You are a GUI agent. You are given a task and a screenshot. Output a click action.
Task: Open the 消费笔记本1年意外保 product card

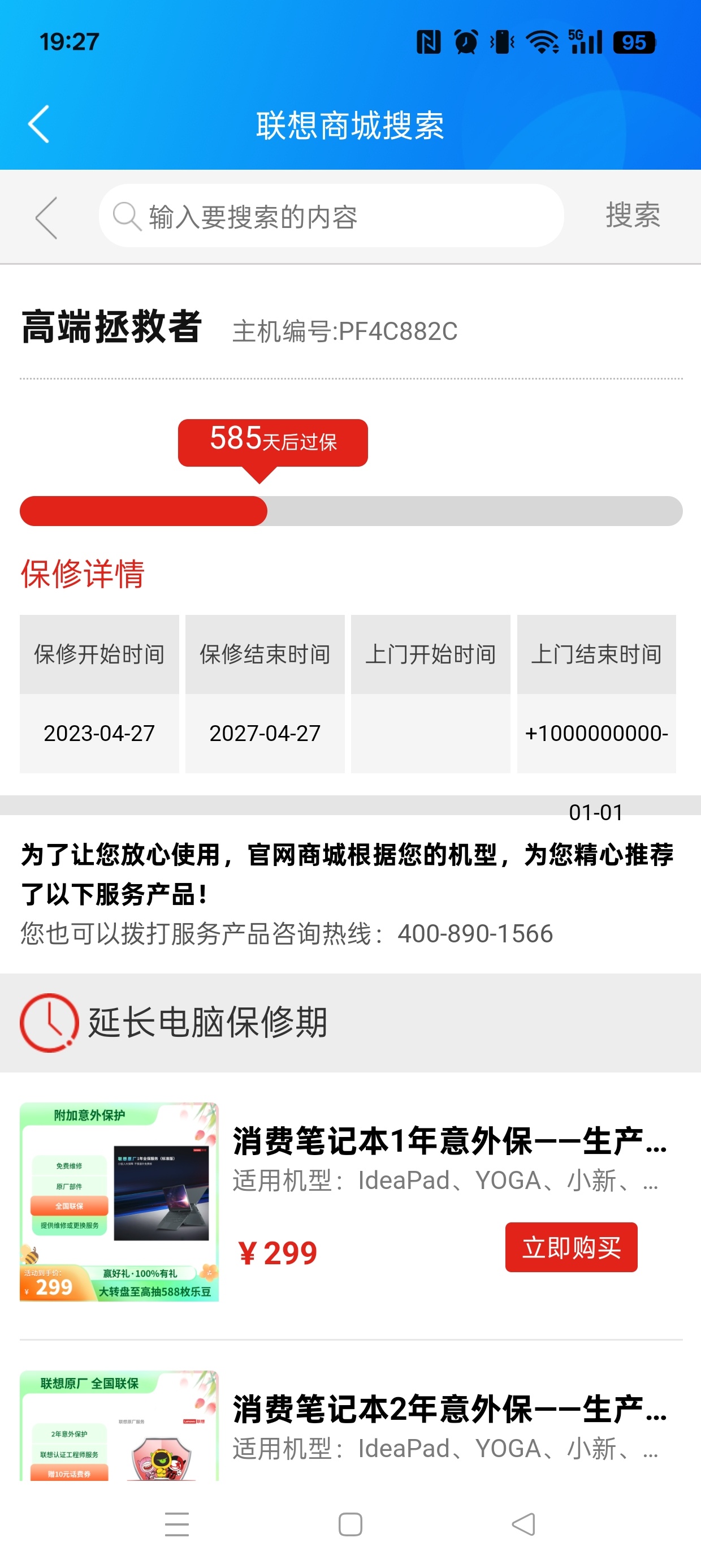pos(449,1141)
